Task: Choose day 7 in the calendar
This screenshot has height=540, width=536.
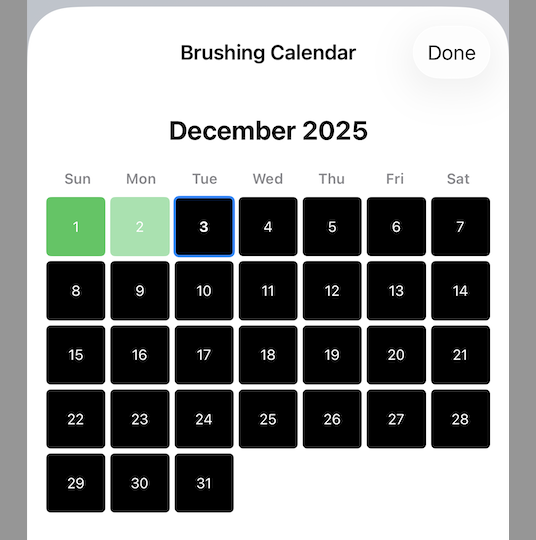Action: pos(460,227)
